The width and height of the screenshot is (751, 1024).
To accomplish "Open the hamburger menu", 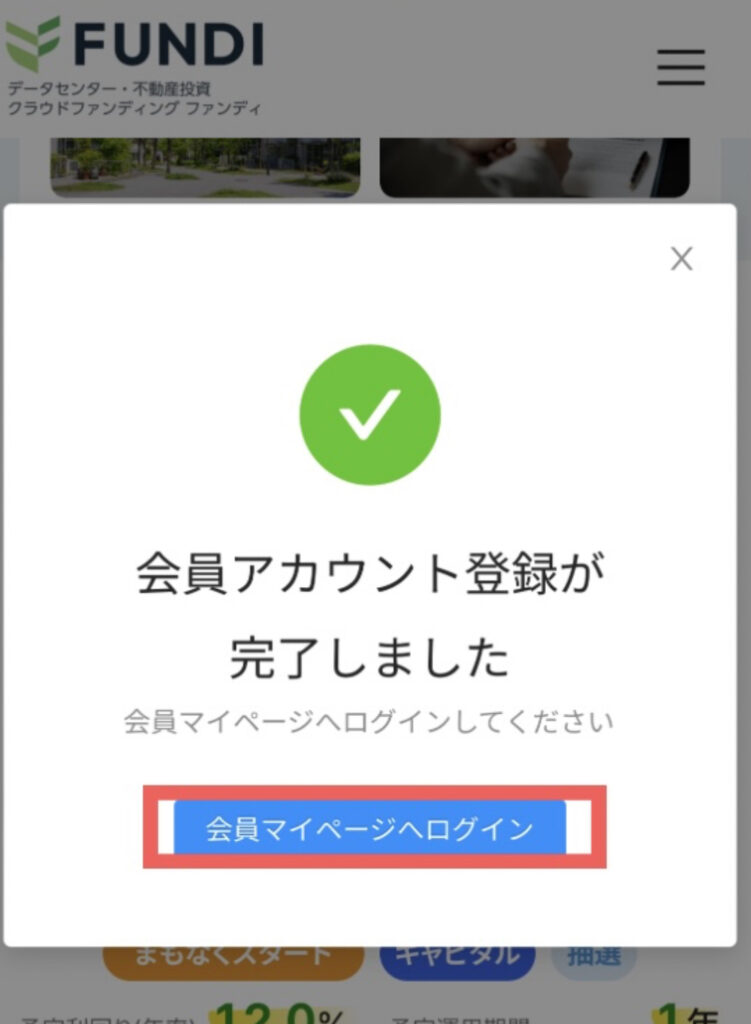I will [x=681, y=68].
